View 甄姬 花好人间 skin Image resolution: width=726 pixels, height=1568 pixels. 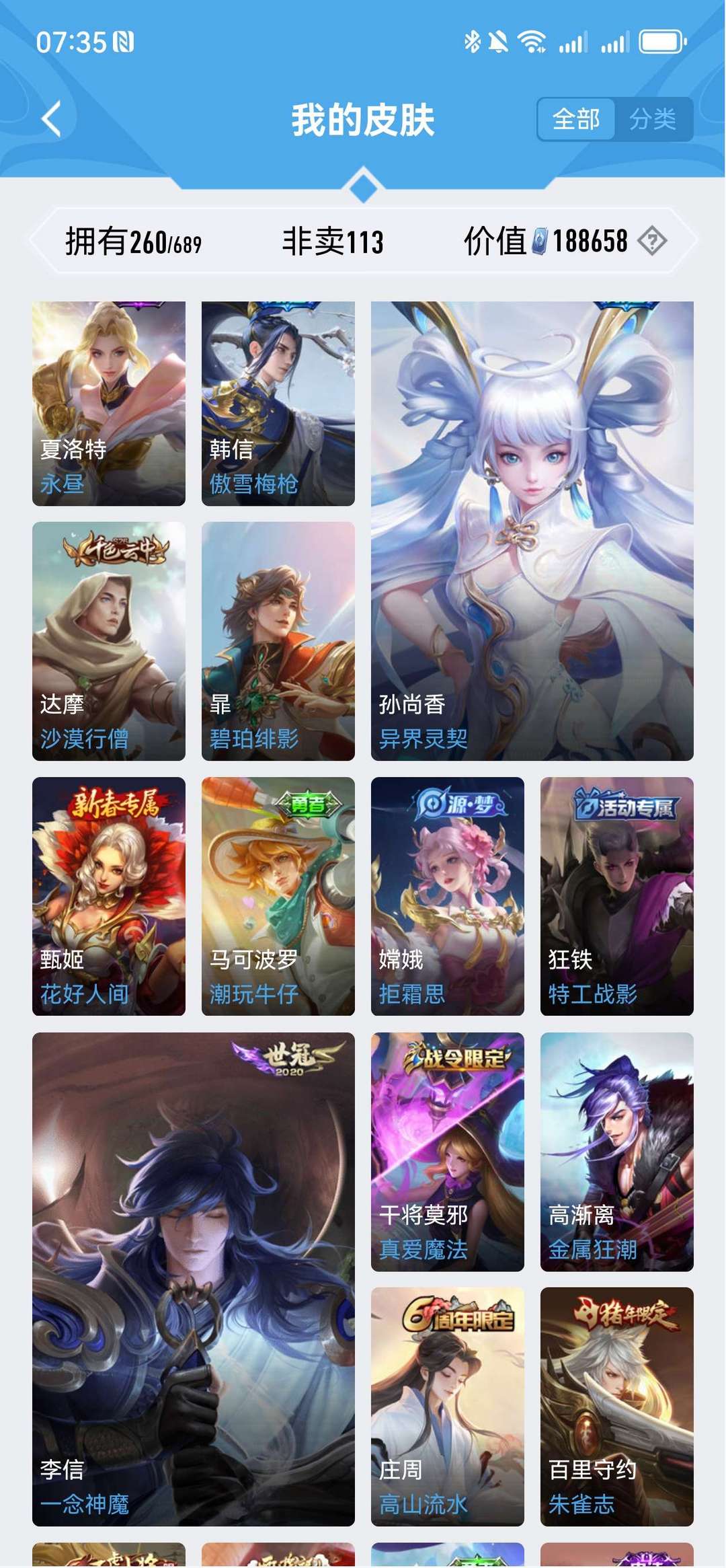click(109, 896)
